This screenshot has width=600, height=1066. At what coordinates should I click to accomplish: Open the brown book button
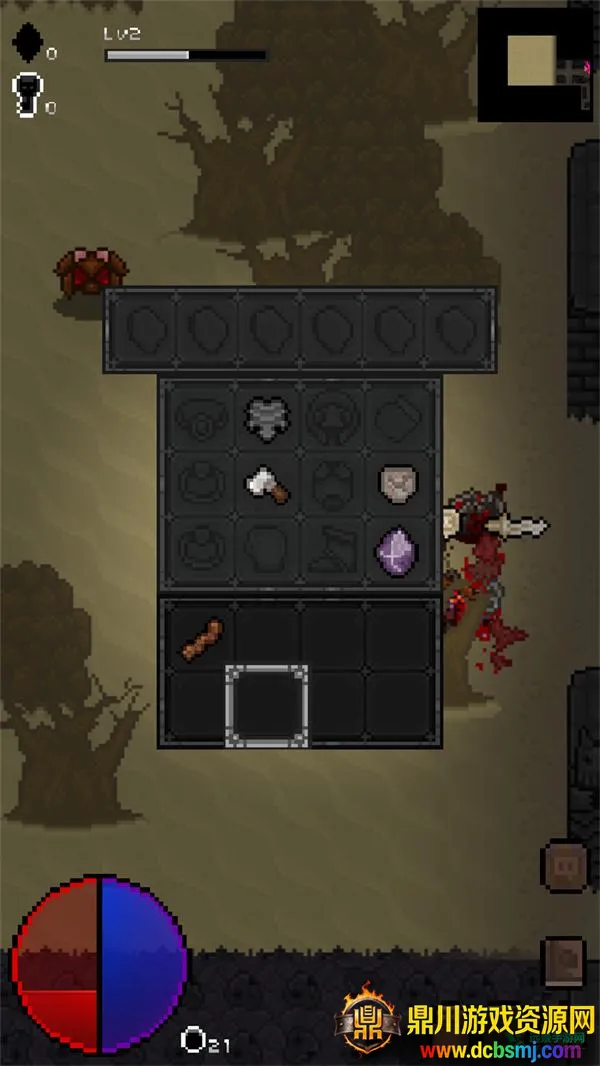[x=564, y=962]
